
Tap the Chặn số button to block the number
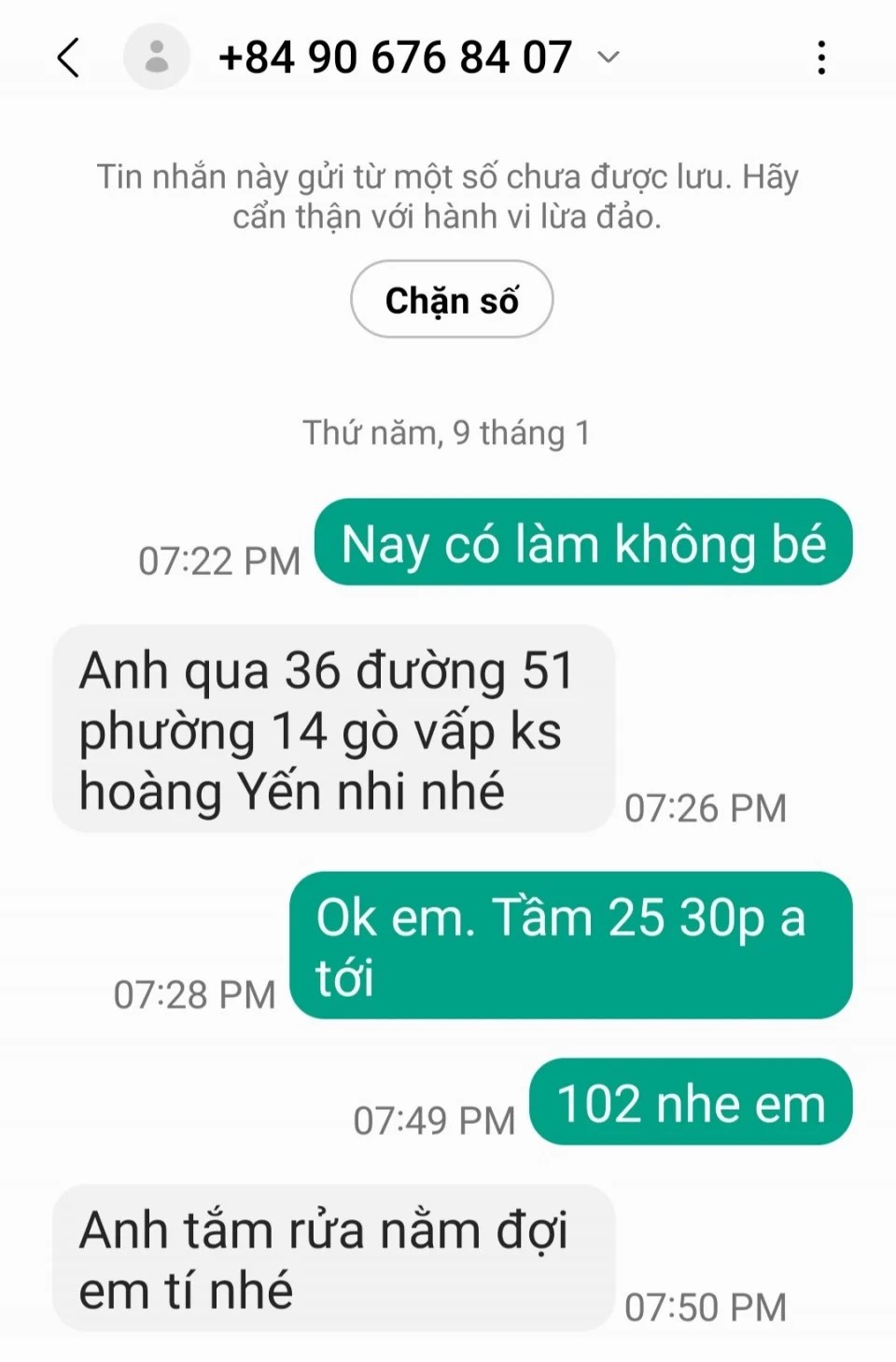[x=452, y=300]
